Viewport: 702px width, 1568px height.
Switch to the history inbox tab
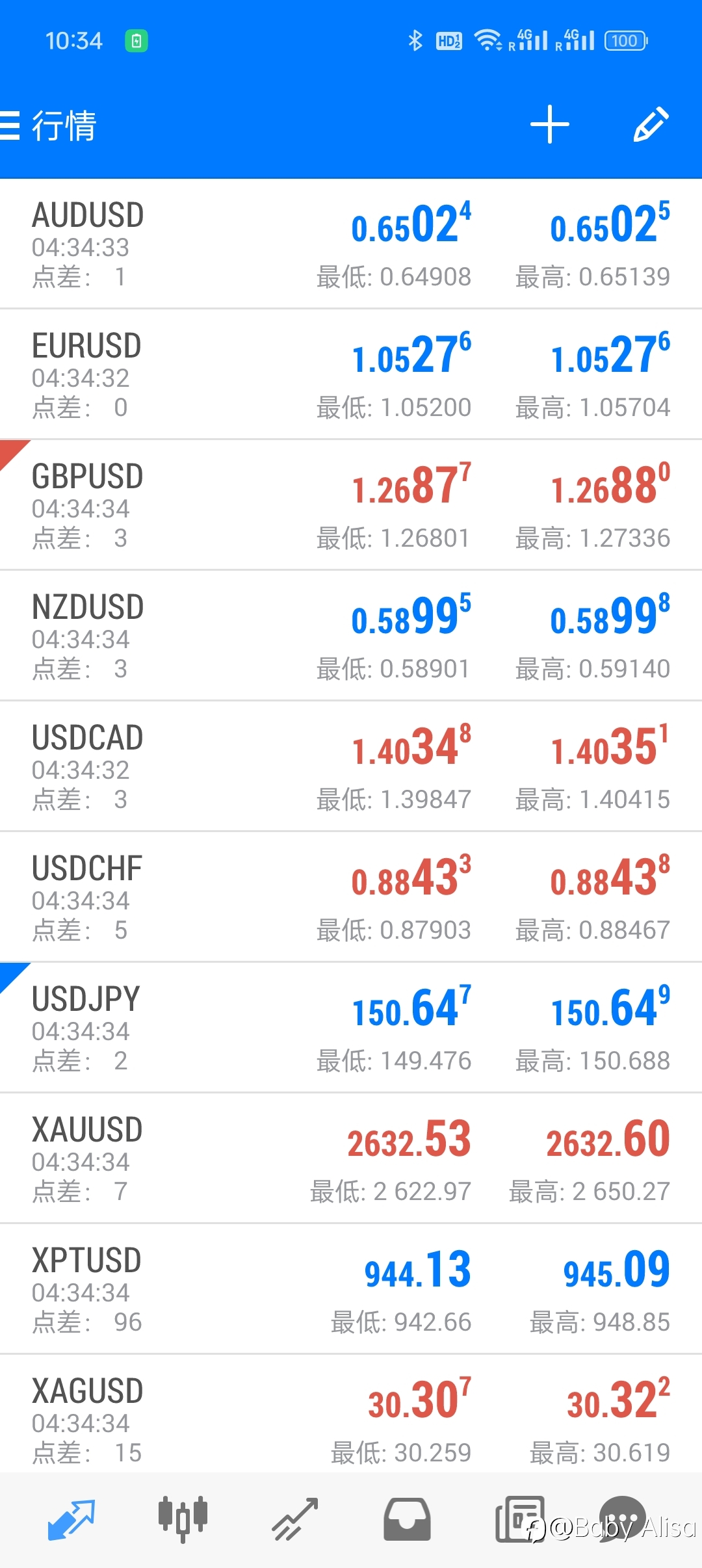click(407, 1520)
